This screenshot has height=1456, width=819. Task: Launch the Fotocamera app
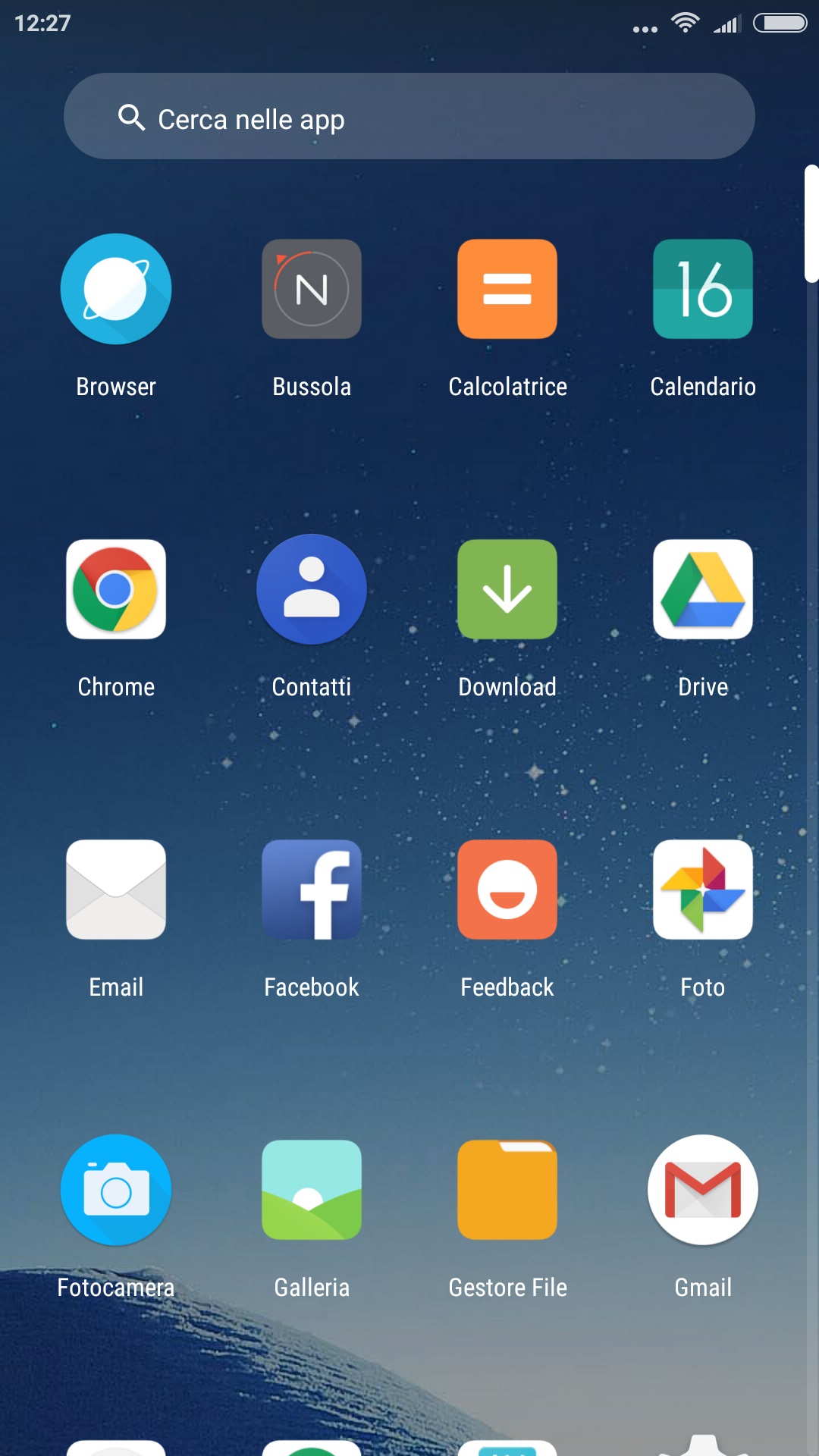click(116, 1190)
